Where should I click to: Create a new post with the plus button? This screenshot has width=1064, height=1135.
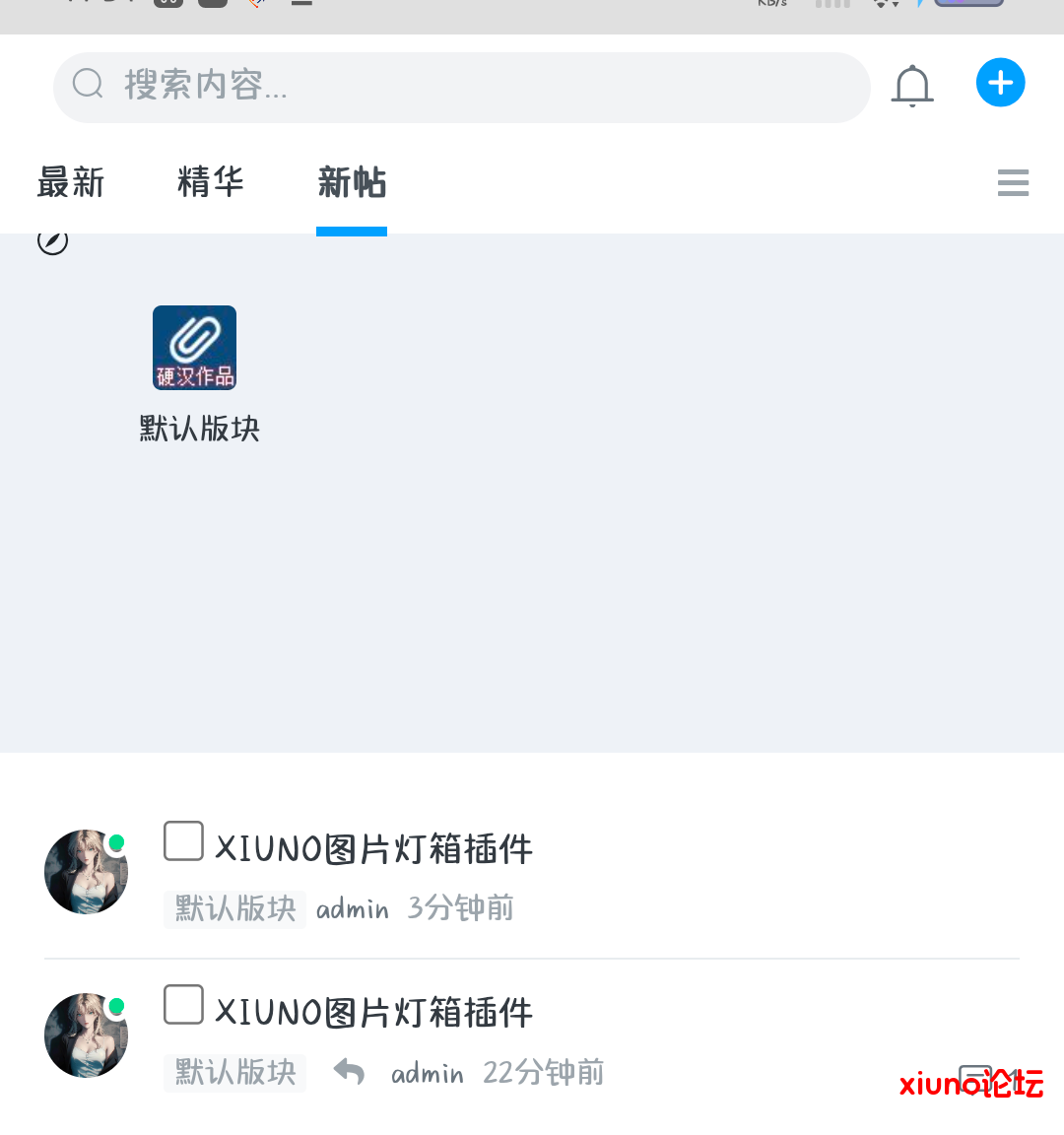pyautogui.click(x=1000, y=83)
